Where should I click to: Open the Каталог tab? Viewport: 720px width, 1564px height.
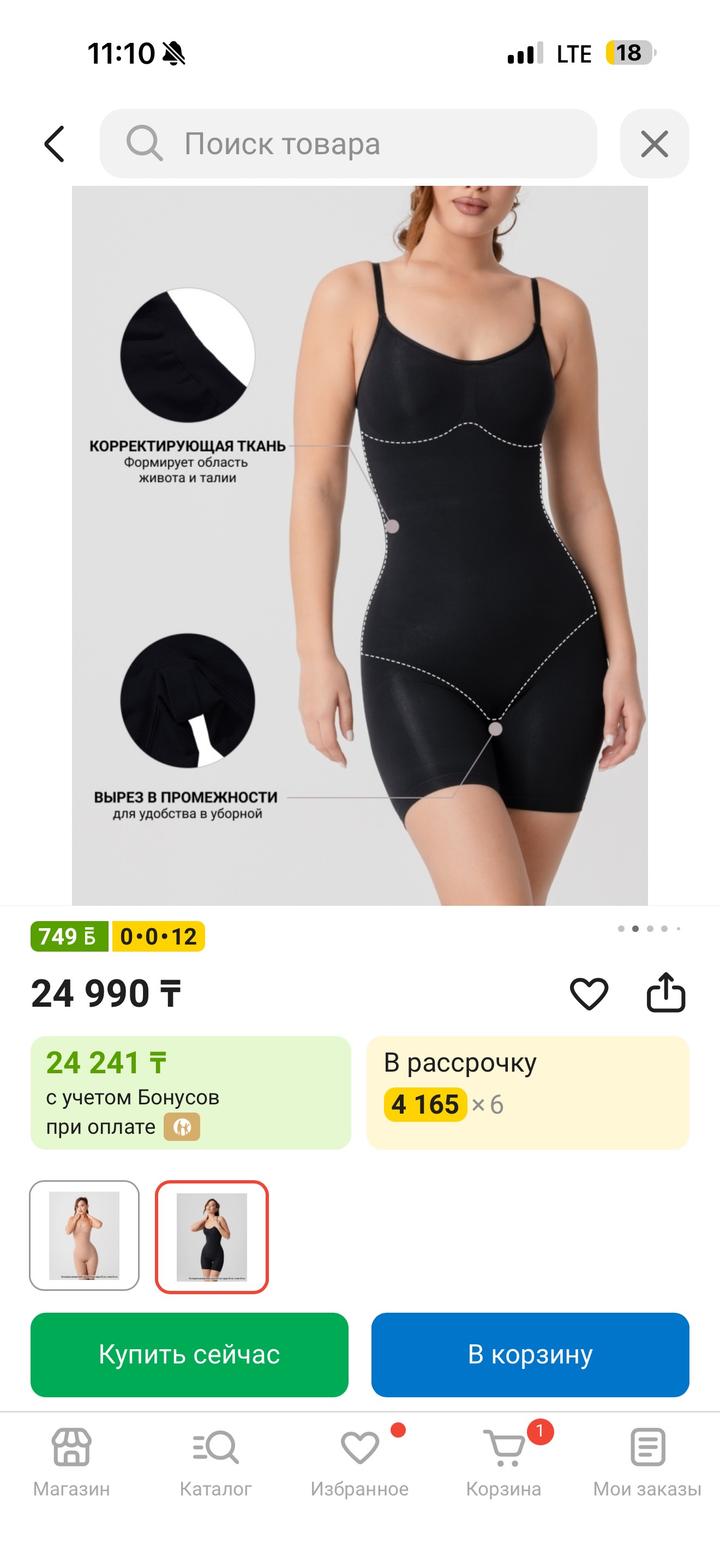click(215, 1461)
